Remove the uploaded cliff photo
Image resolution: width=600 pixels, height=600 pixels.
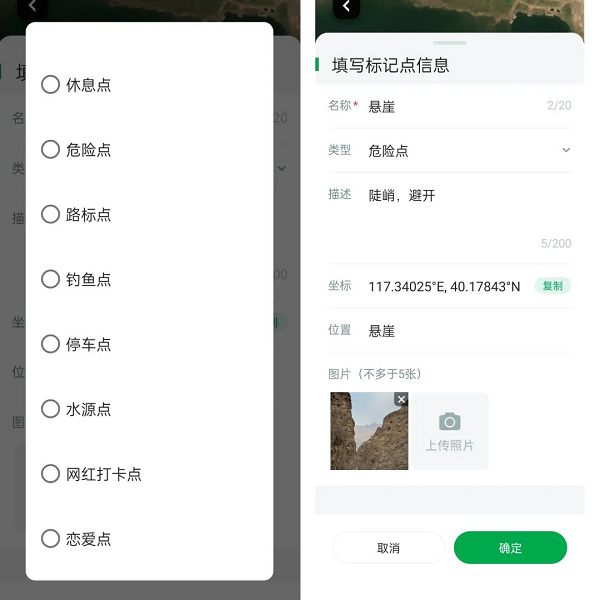coord(401,399)
